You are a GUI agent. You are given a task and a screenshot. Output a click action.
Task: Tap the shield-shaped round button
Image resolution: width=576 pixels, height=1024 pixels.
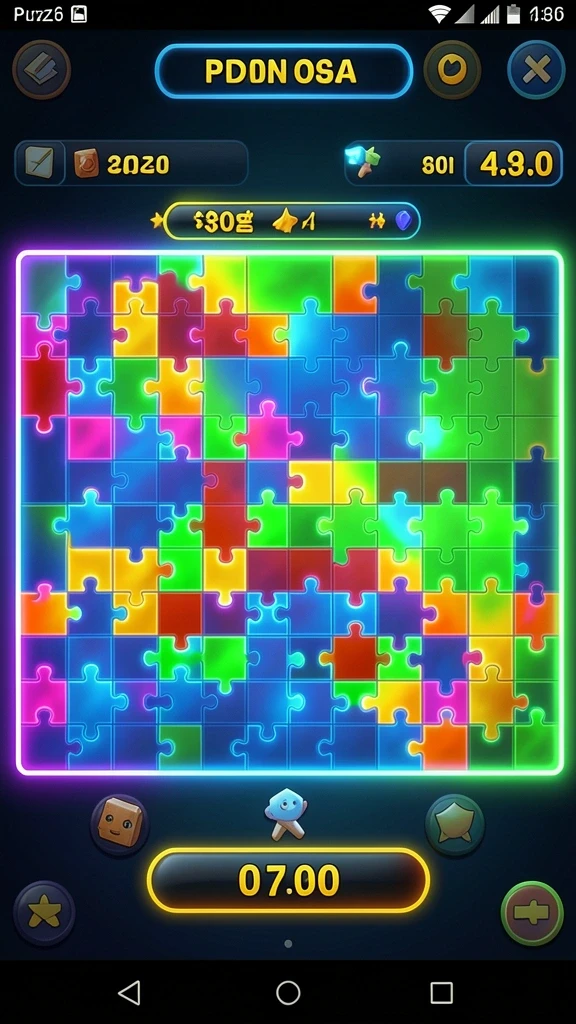(455, 825)
